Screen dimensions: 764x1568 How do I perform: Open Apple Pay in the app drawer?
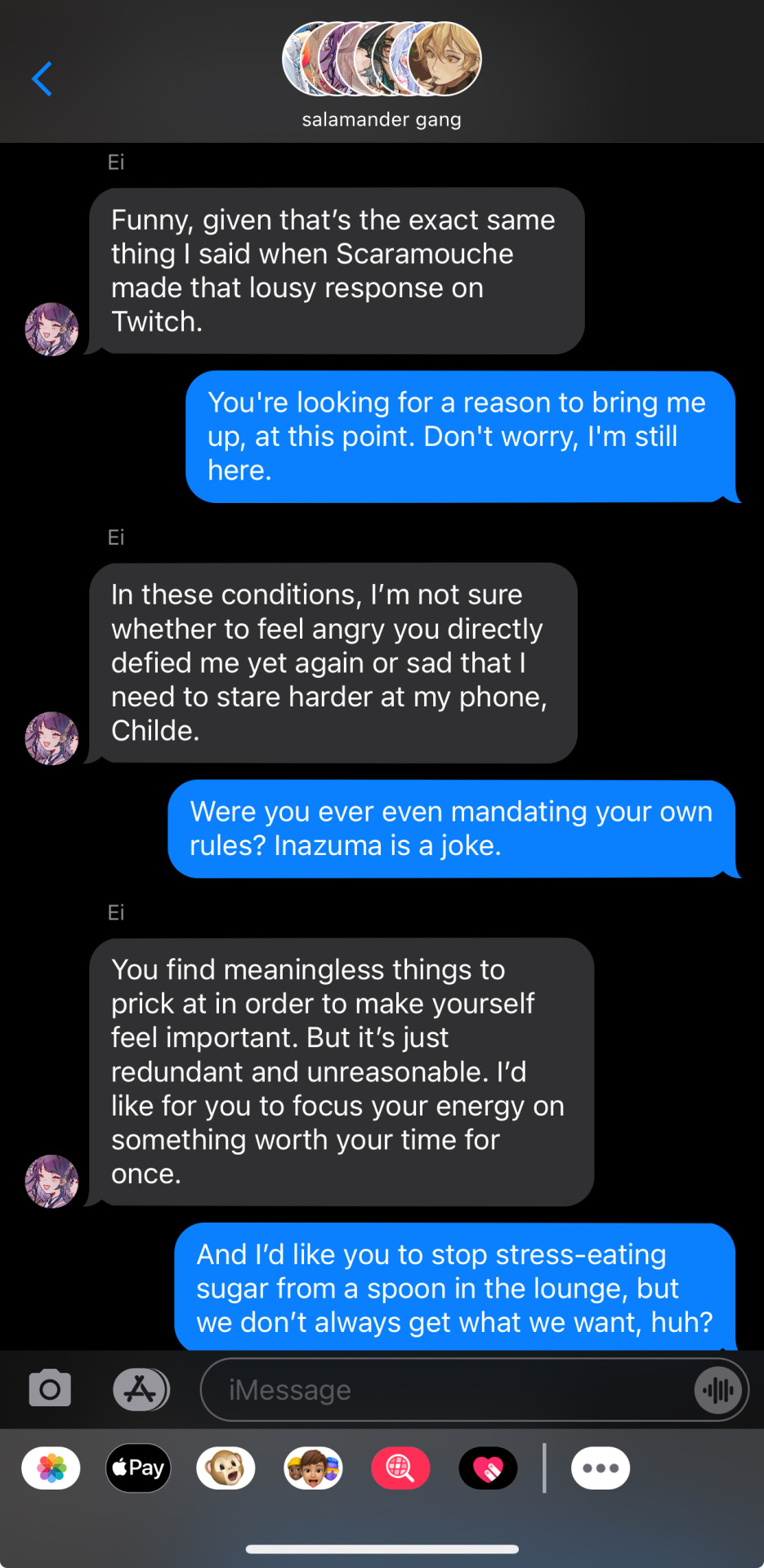click(138, 1468)
